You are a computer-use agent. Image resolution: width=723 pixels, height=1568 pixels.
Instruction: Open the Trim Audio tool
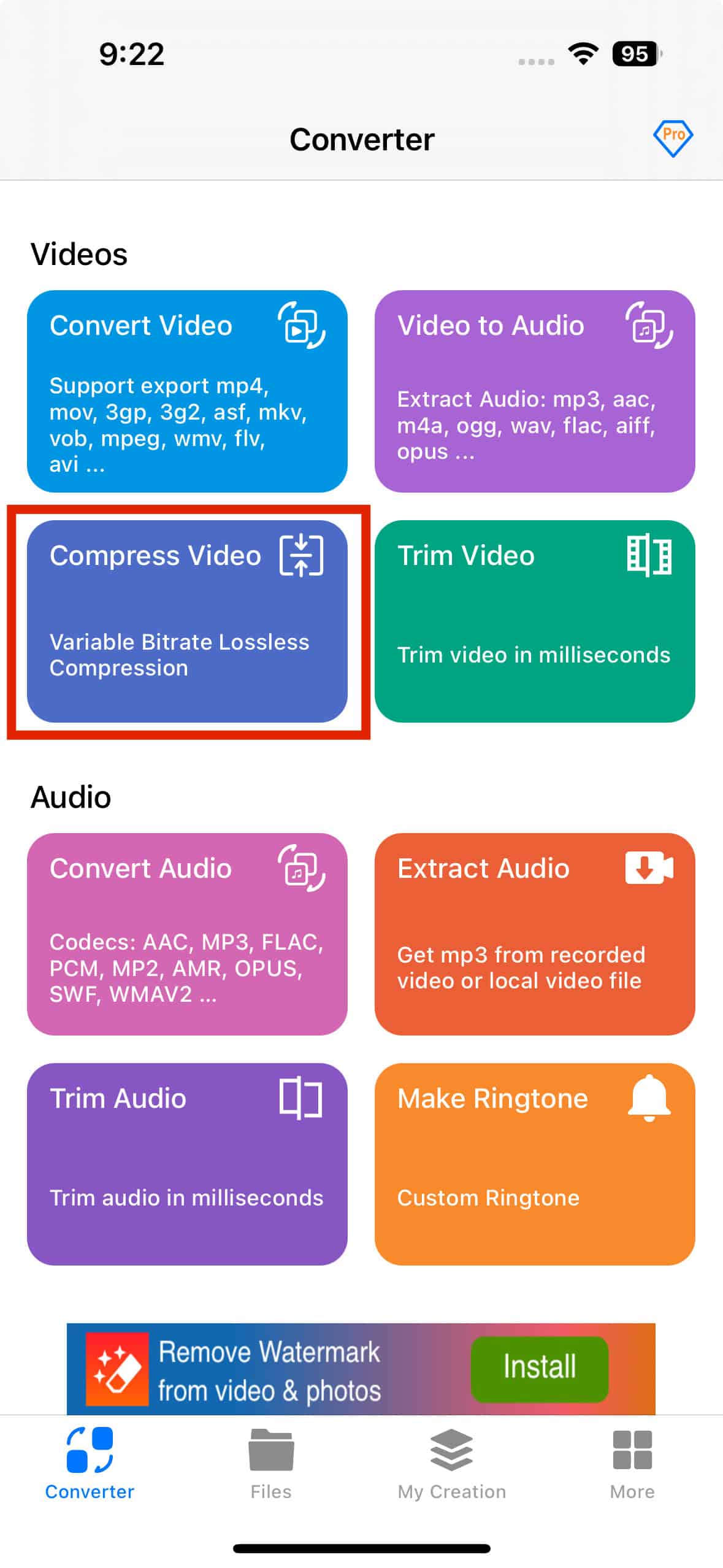point(187,1163)
